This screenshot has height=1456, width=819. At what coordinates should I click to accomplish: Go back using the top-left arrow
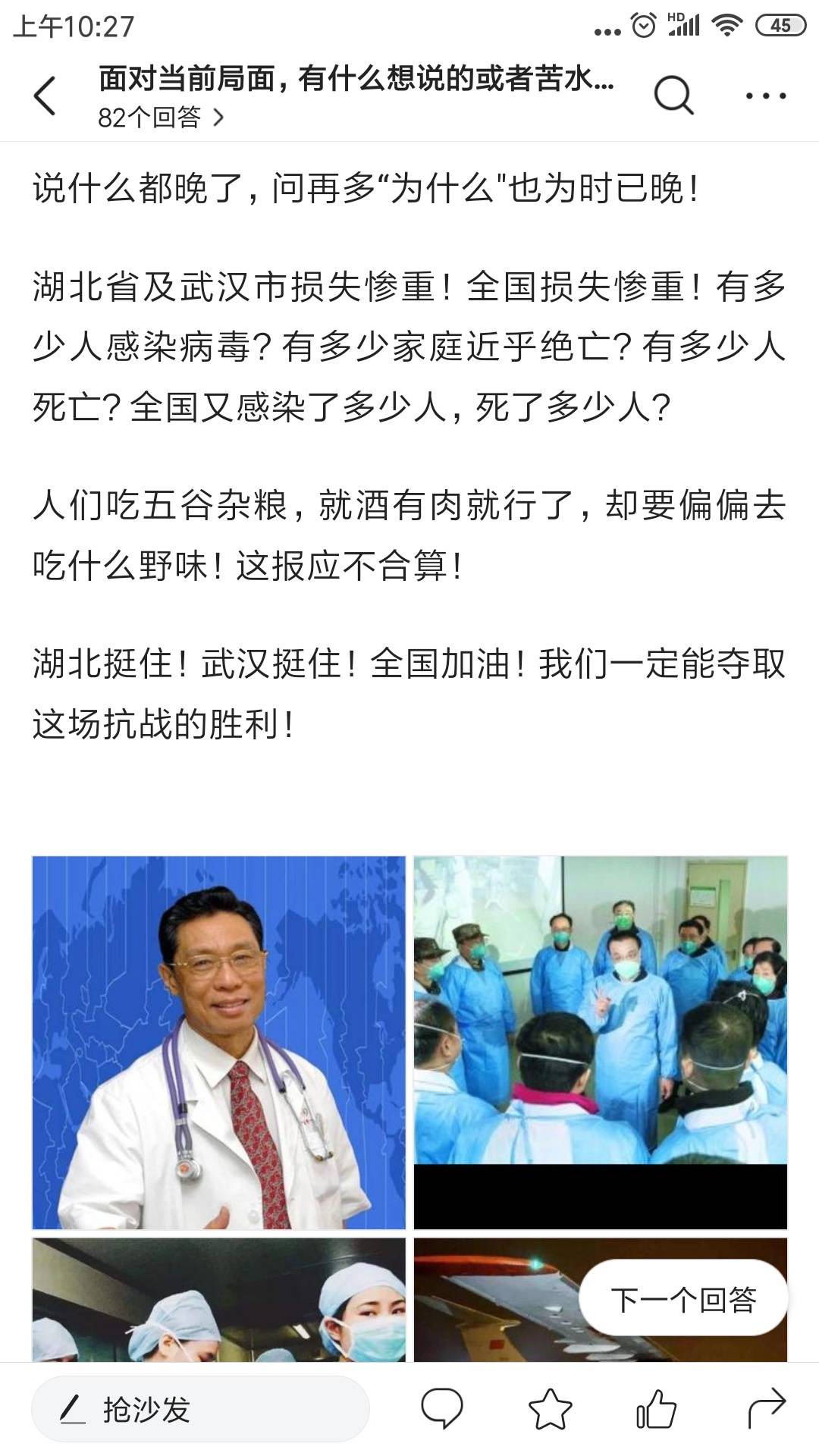[45, 96]
